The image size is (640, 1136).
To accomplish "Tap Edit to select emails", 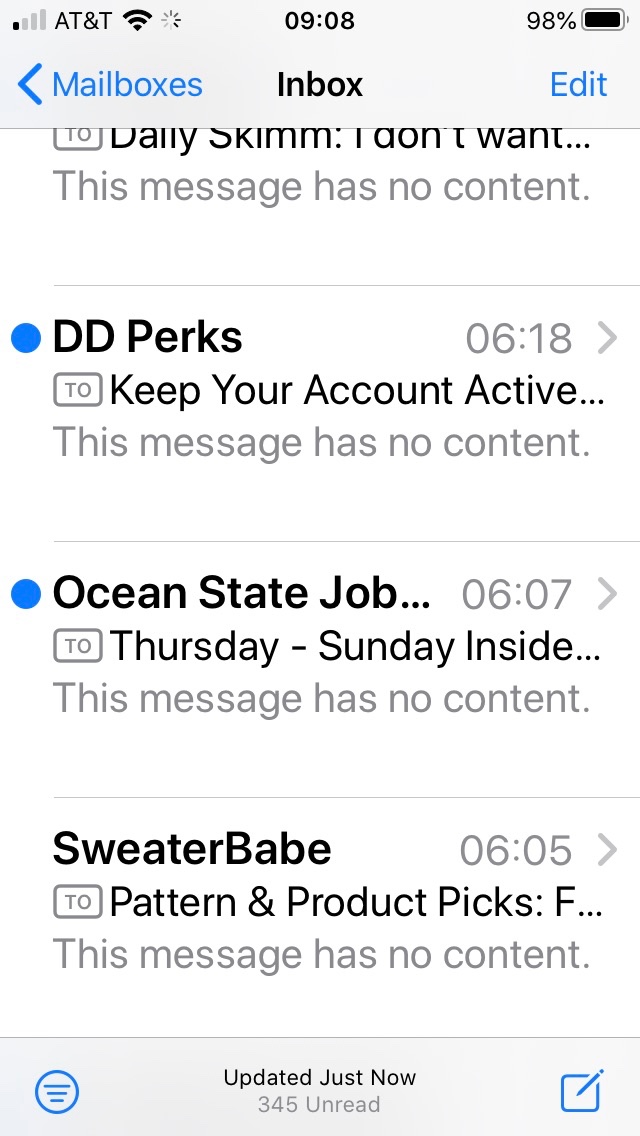I will pos(578,85).
